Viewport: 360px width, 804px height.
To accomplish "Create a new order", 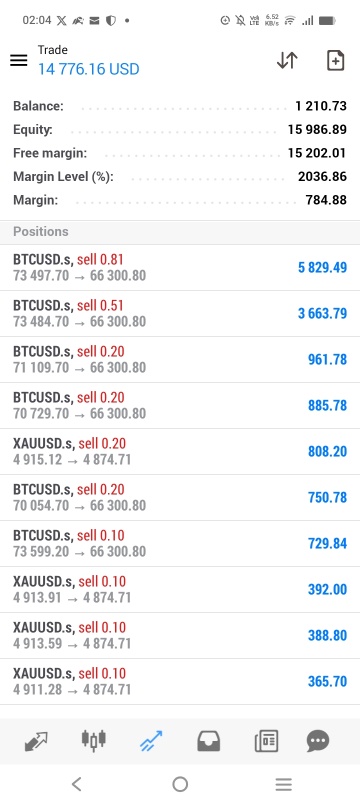I will pos(335,61).
